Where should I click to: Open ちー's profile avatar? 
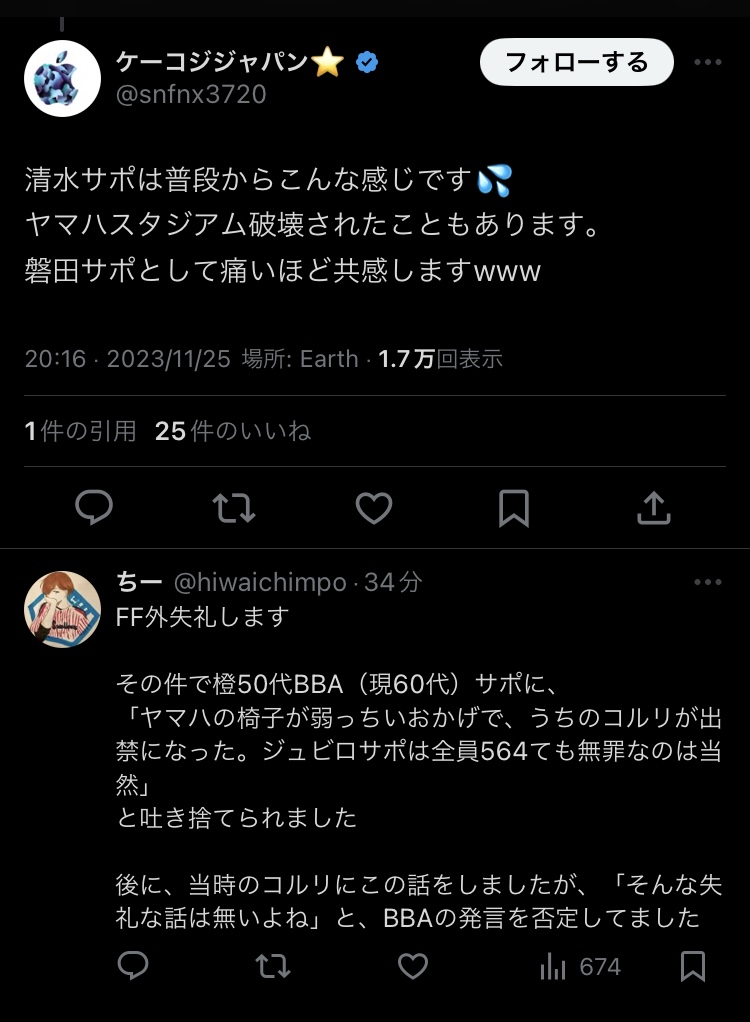pos(62,610)
